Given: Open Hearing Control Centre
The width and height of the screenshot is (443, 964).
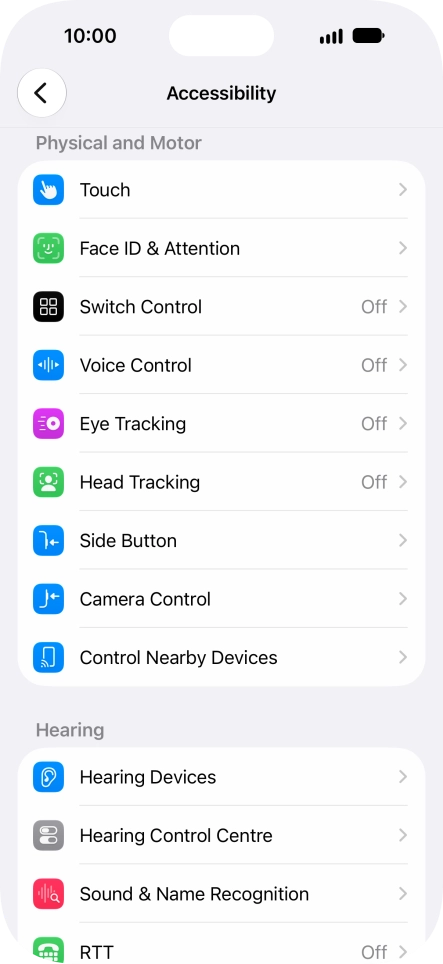Looking at the screenshot, I should click(221, 835).
